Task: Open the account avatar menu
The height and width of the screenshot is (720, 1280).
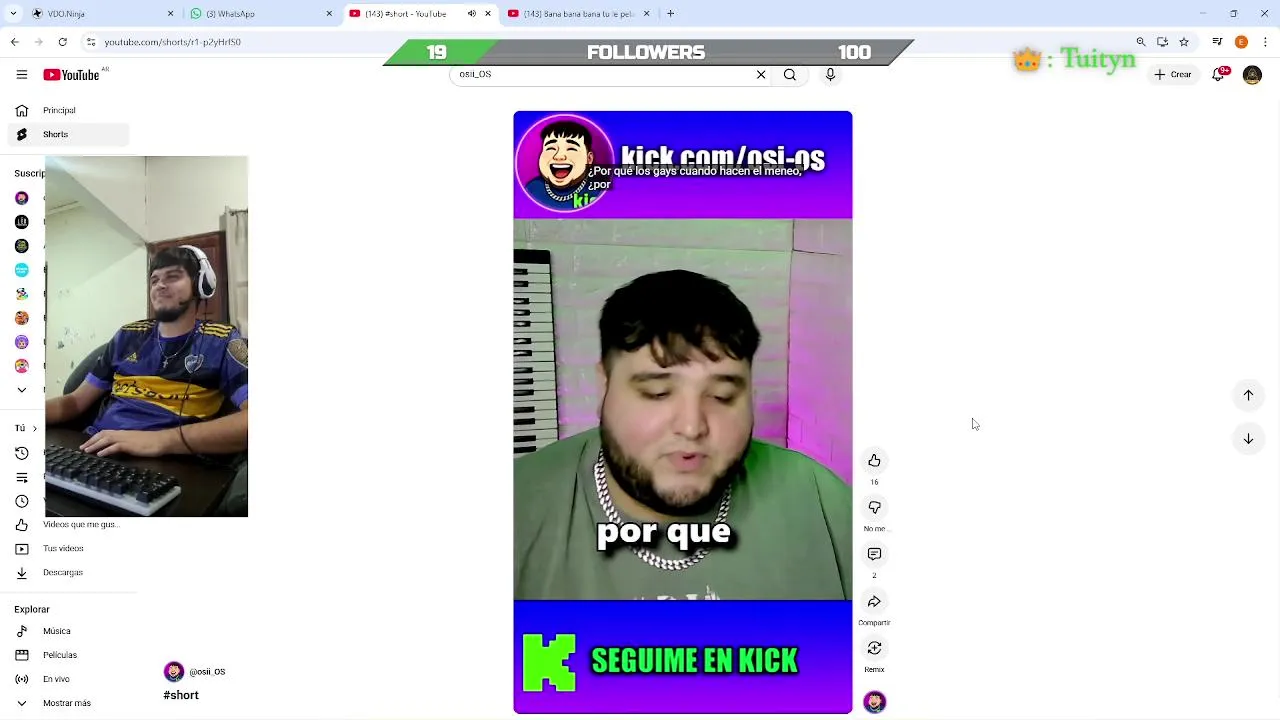Action: (1252, 75)
